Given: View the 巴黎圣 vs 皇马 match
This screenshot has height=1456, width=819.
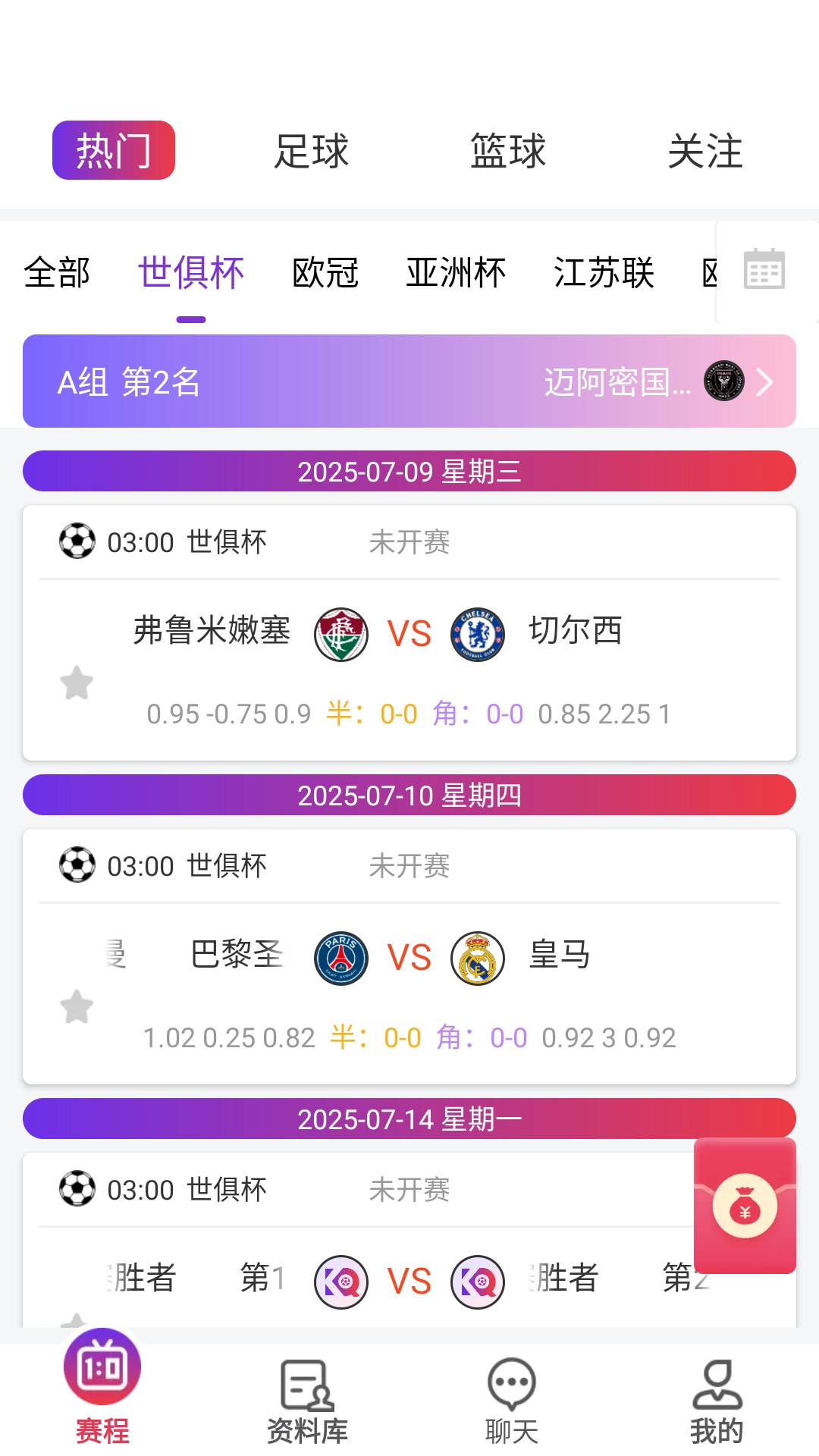Looking at the screenshot, I should coord(409,956).
